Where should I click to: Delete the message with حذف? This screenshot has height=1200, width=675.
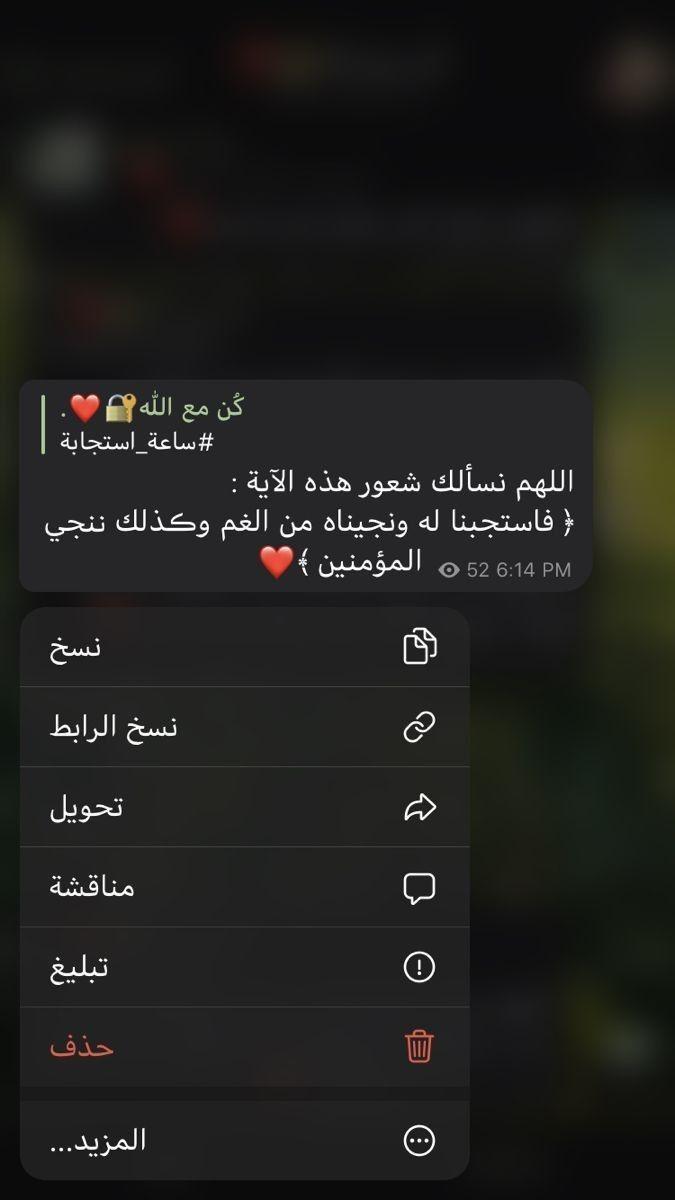coord(244,1047)
